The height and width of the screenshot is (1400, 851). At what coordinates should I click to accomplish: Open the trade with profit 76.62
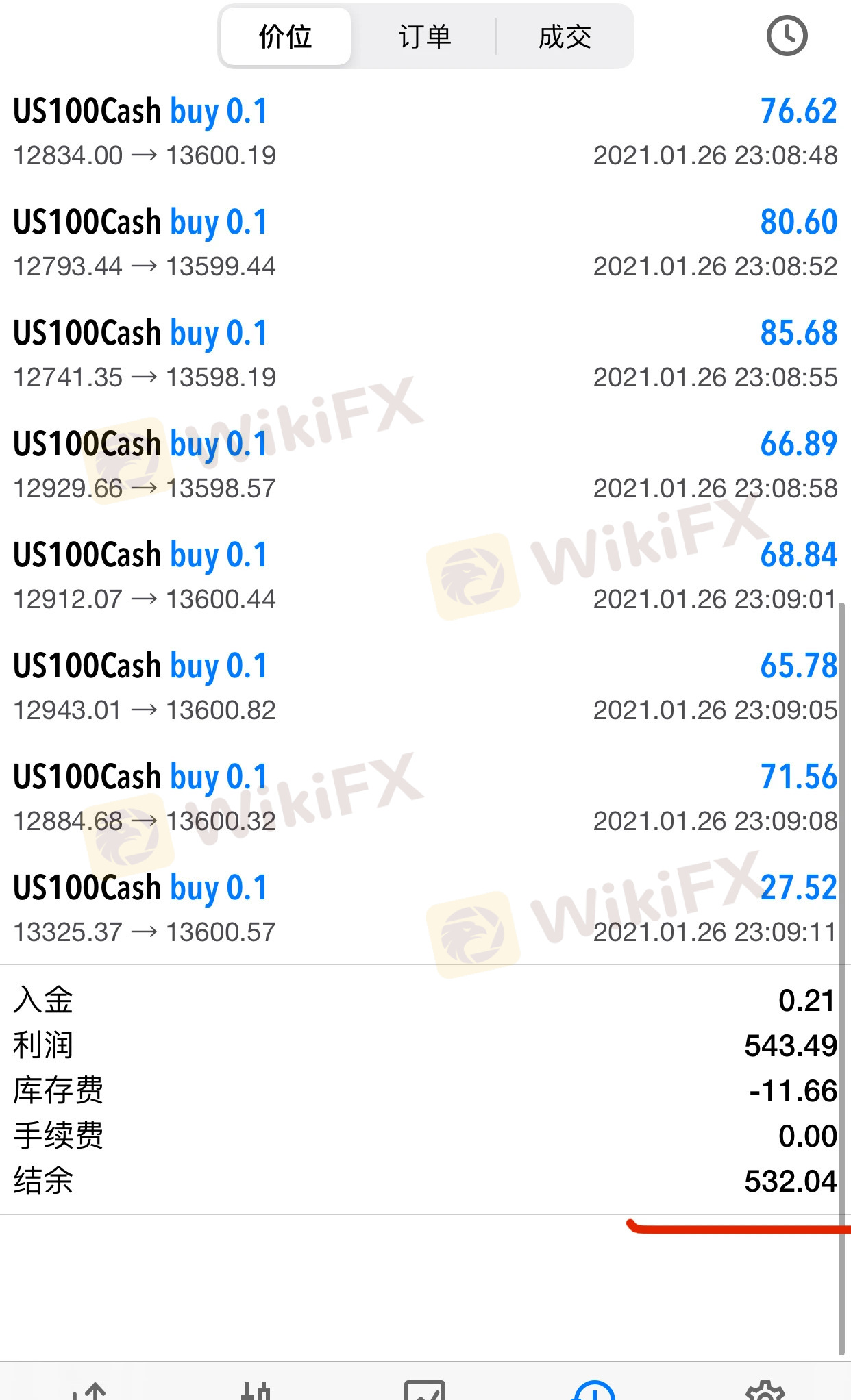(425, 132)
